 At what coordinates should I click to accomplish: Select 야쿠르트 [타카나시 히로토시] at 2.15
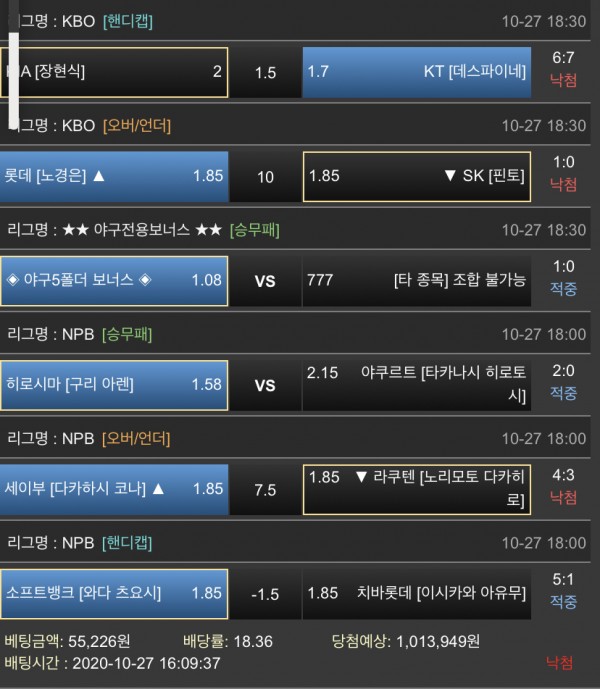(419, 385)
